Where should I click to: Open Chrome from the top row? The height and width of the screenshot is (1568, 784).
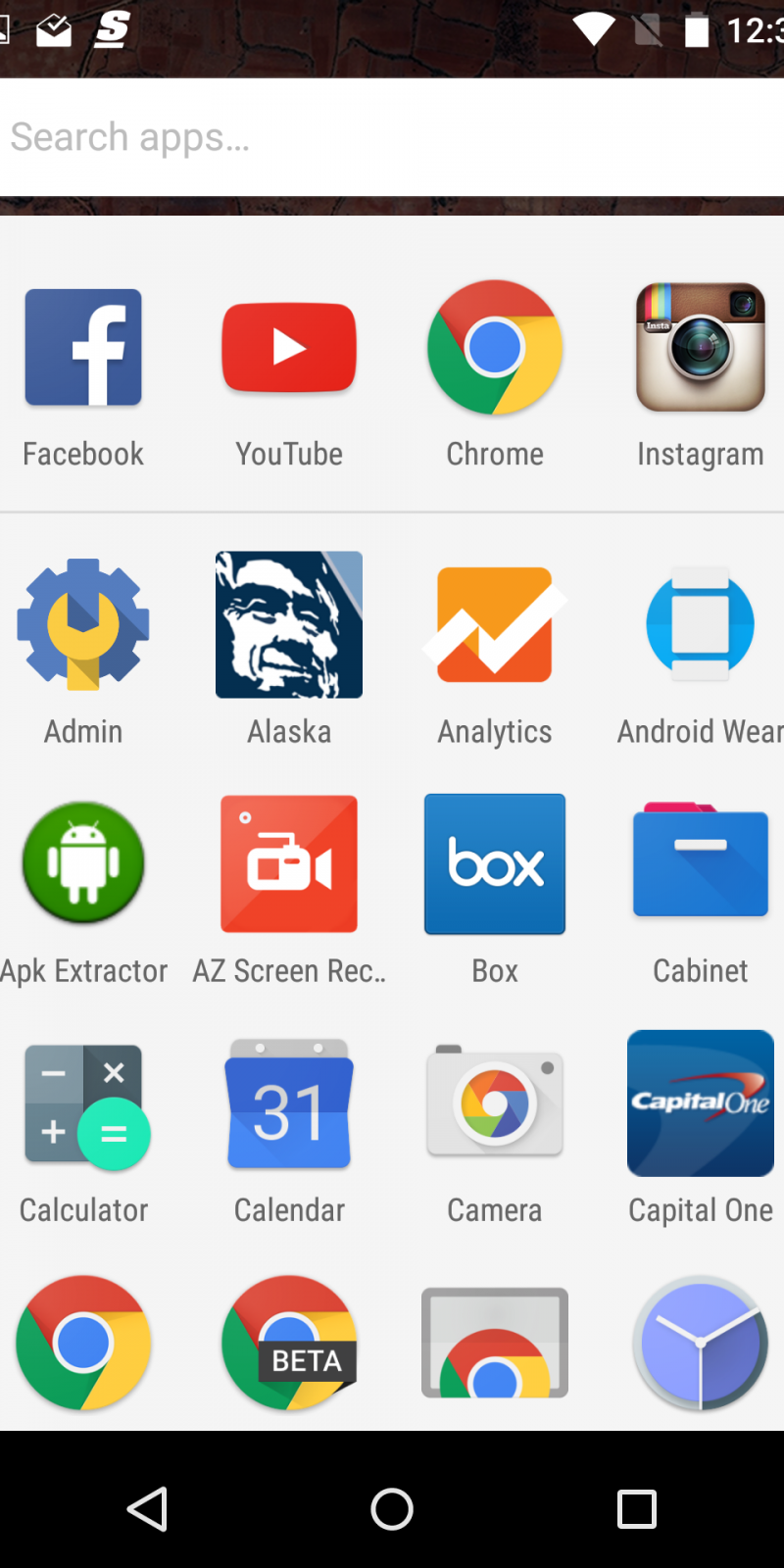tap(495, 348)
